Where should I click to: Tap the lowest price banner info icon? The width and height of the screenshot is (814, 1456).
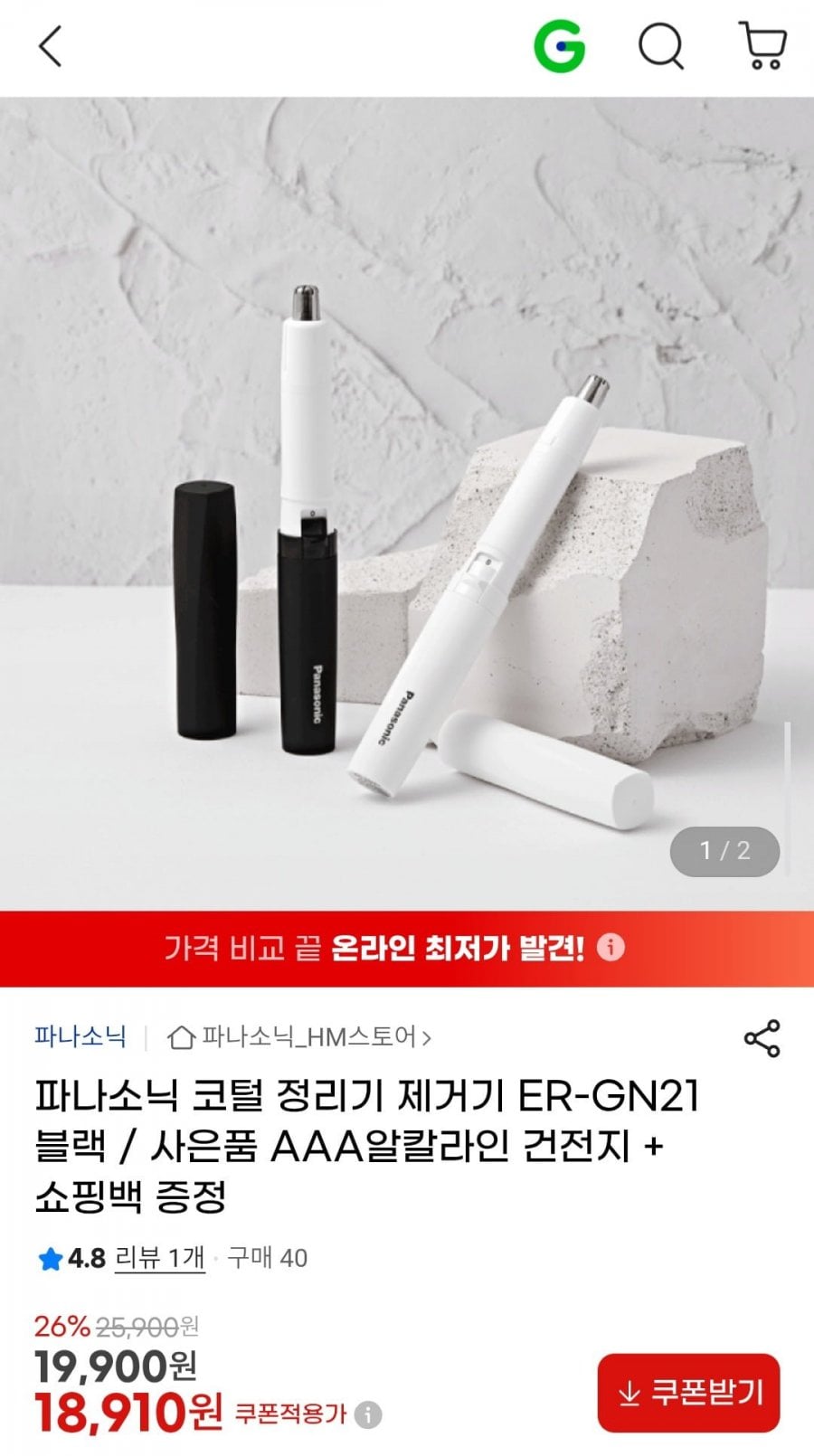click(611, 947)
